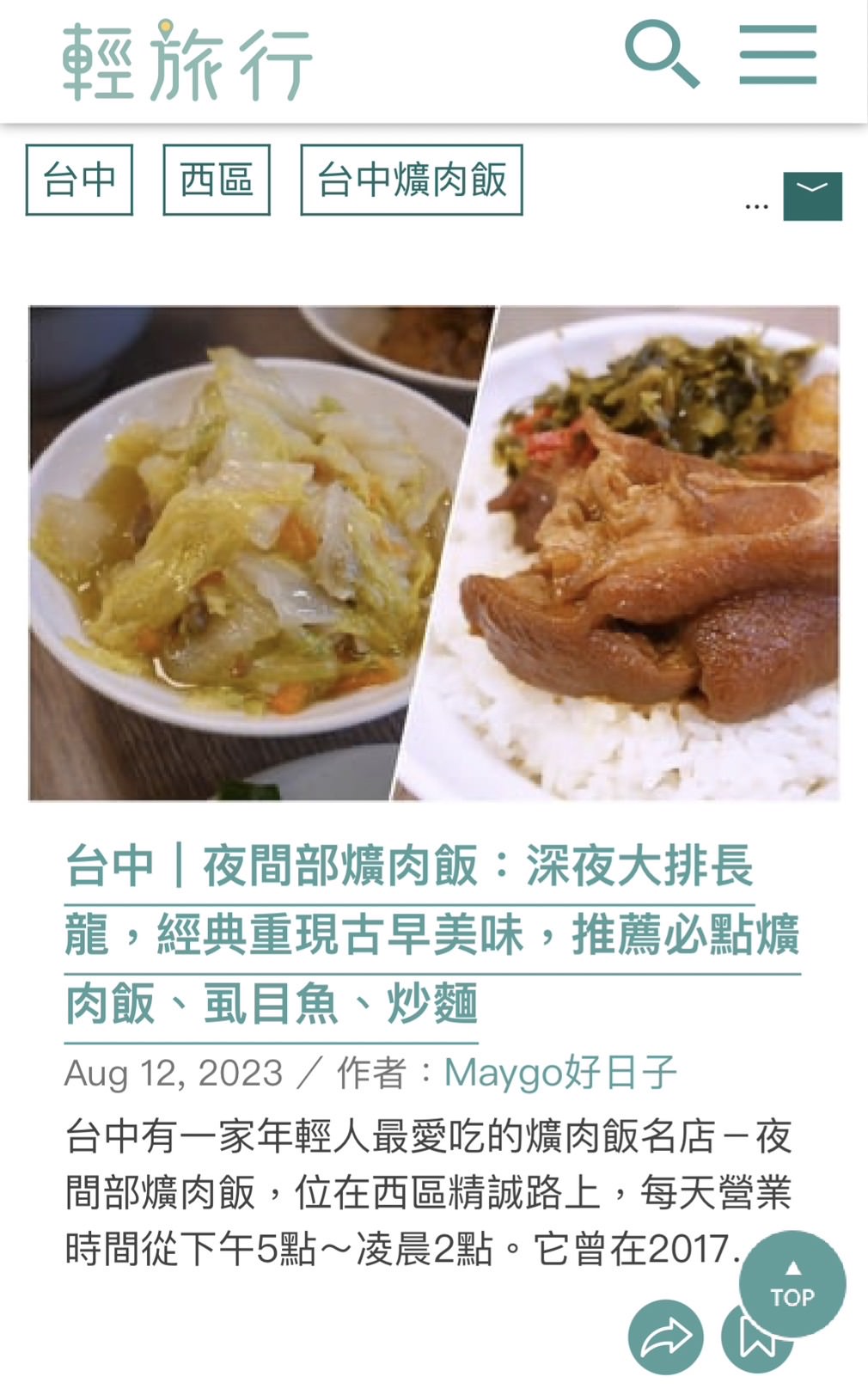
Task: Open the search magnifier icon
Action: (662, 54)
